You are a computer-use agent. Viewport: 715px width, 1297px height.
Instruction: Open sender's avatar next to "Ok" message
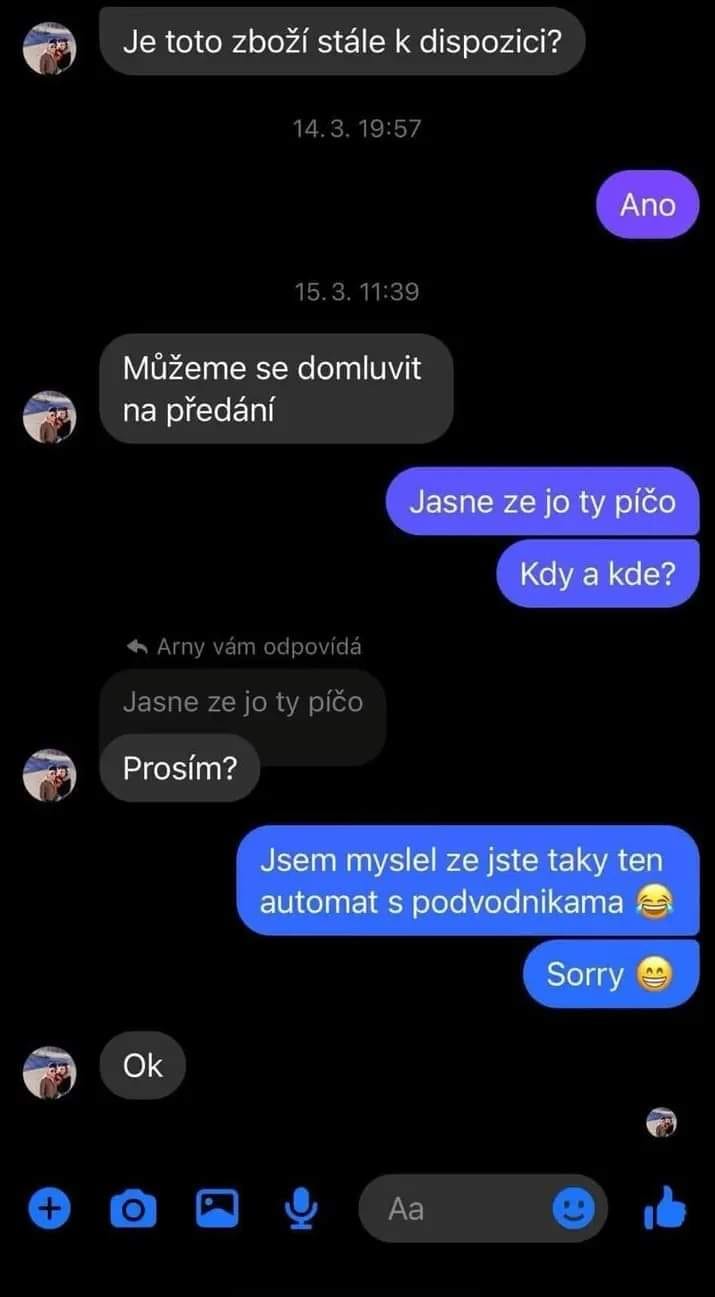click(49, 1072)
